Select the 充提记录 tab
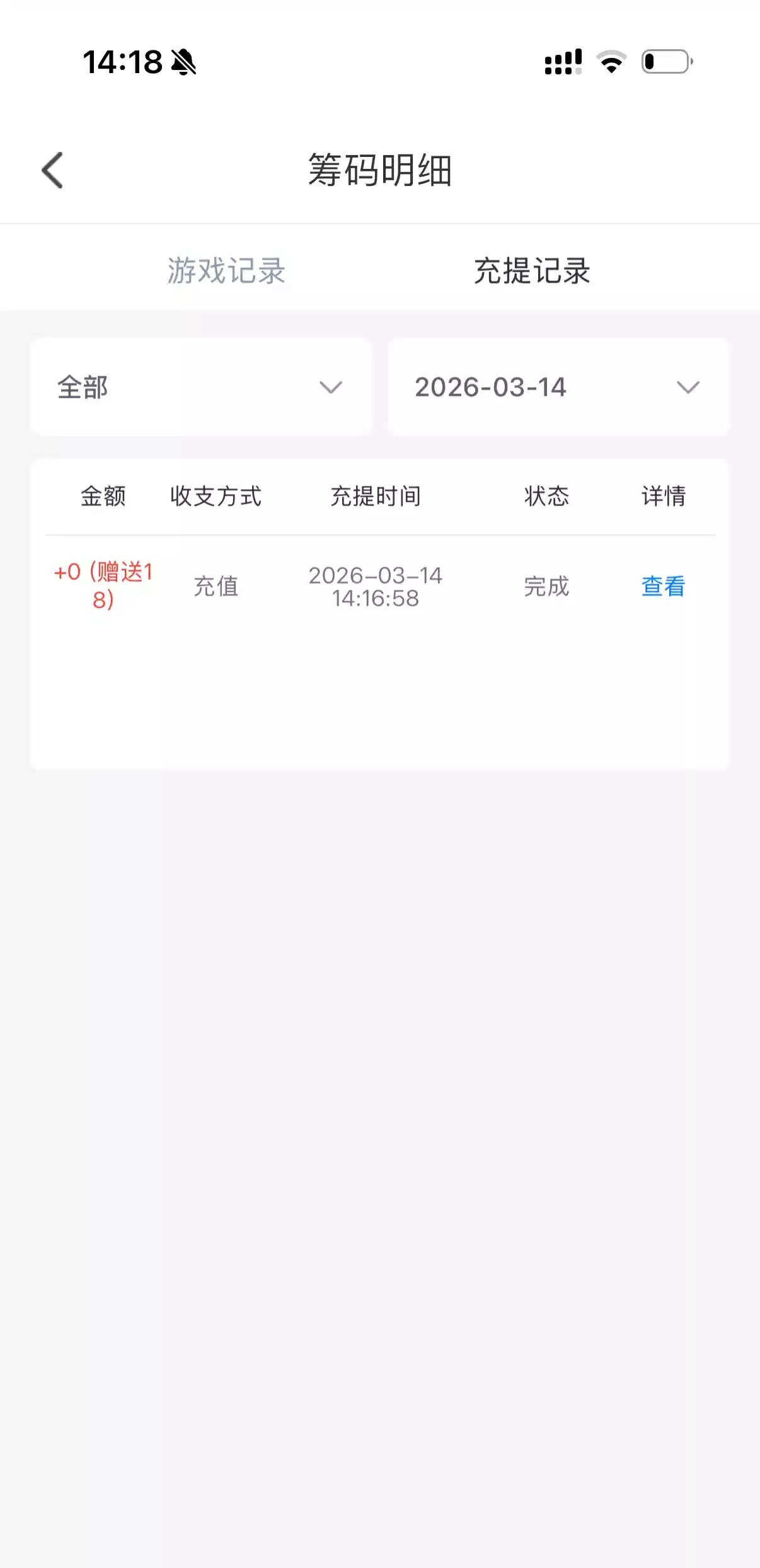The height and width of the screenshot is (1568, 760). click(x=532, y=271)
